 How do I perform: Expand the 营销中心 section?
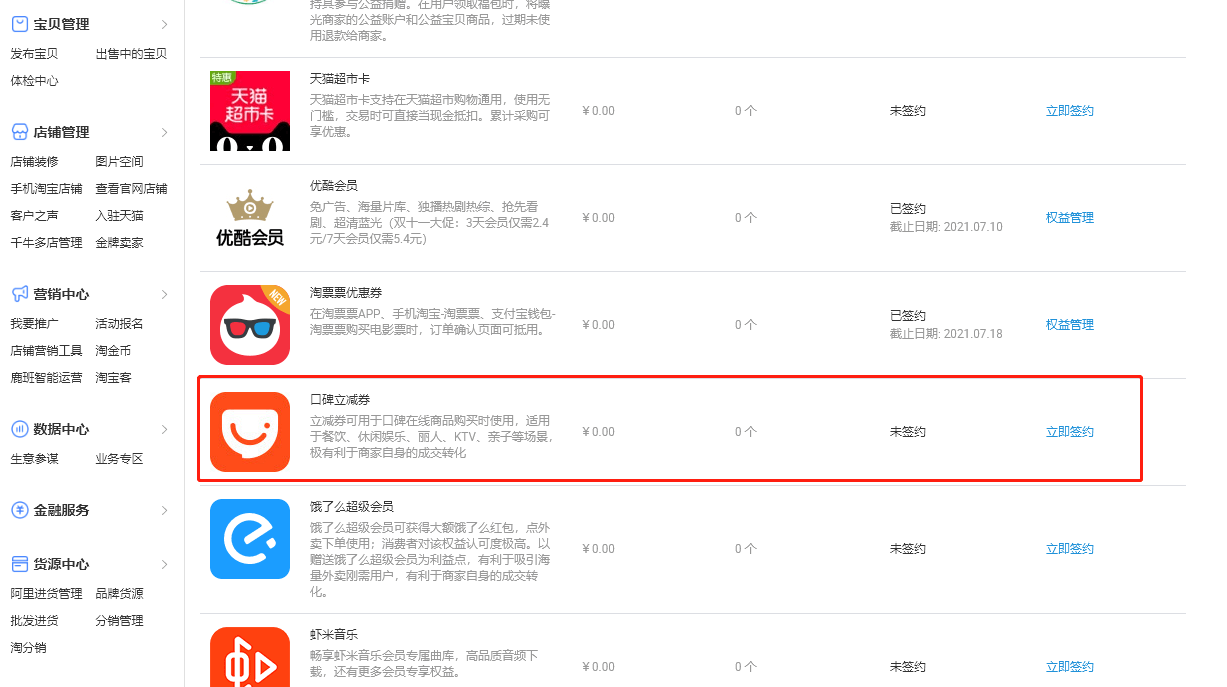click(x=165, y=294)
